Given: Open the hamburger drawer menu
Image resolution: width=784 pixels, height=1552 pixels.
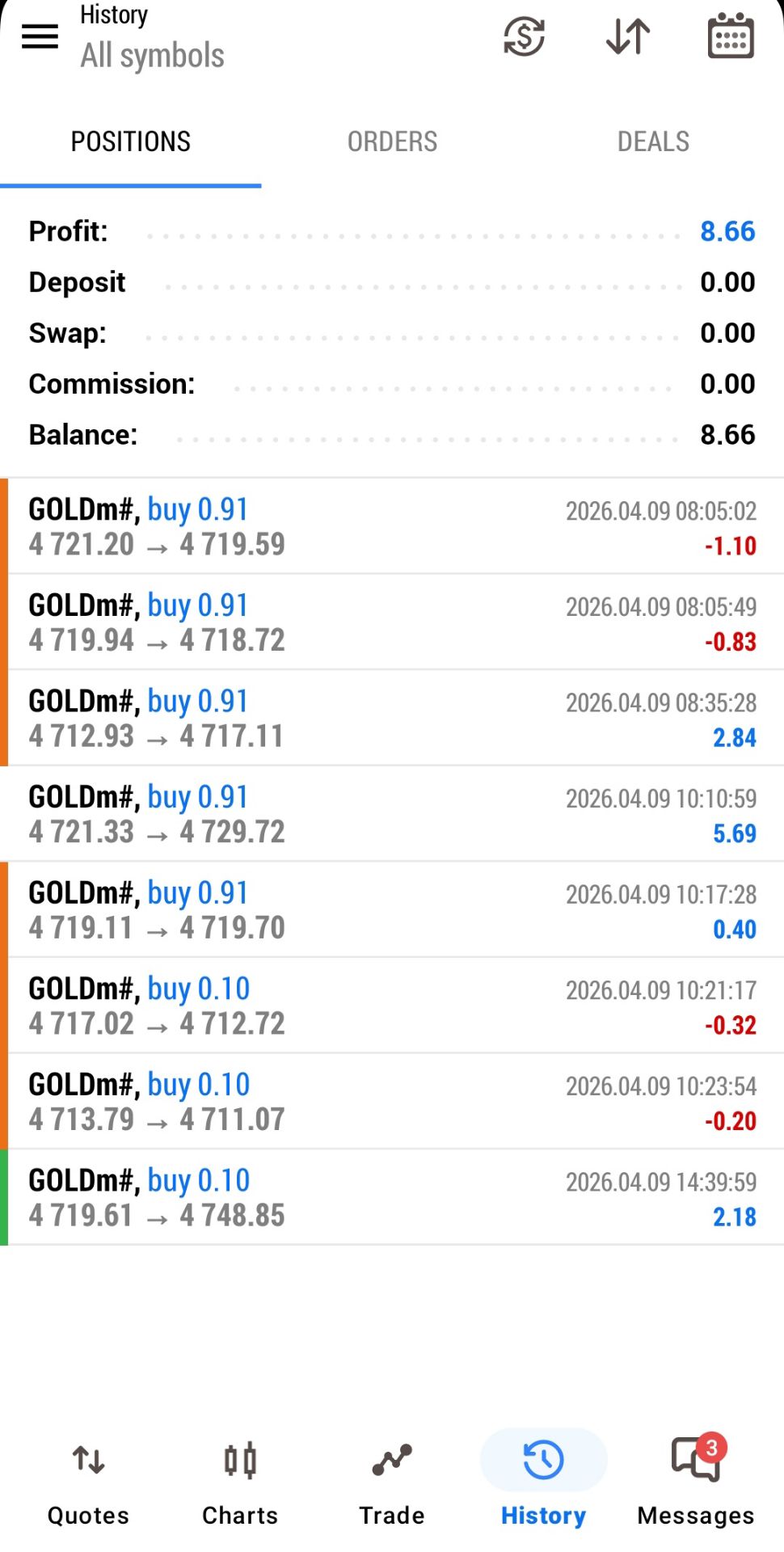Looking at the screenshot, I should (x=40, y=36).
